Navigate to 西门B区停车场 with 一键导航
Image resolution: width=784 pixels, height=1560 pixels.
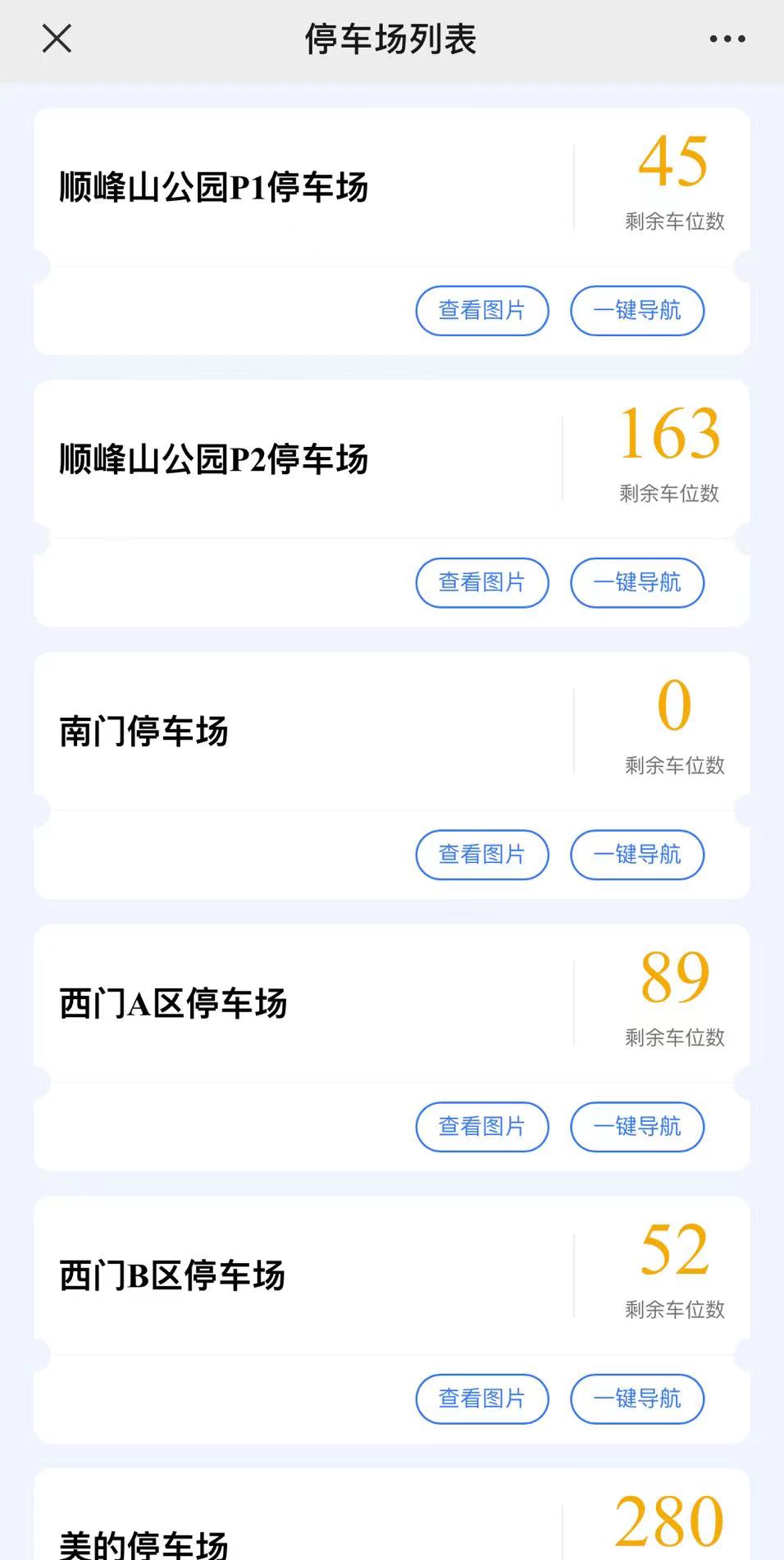click(x=636, y=1398)
